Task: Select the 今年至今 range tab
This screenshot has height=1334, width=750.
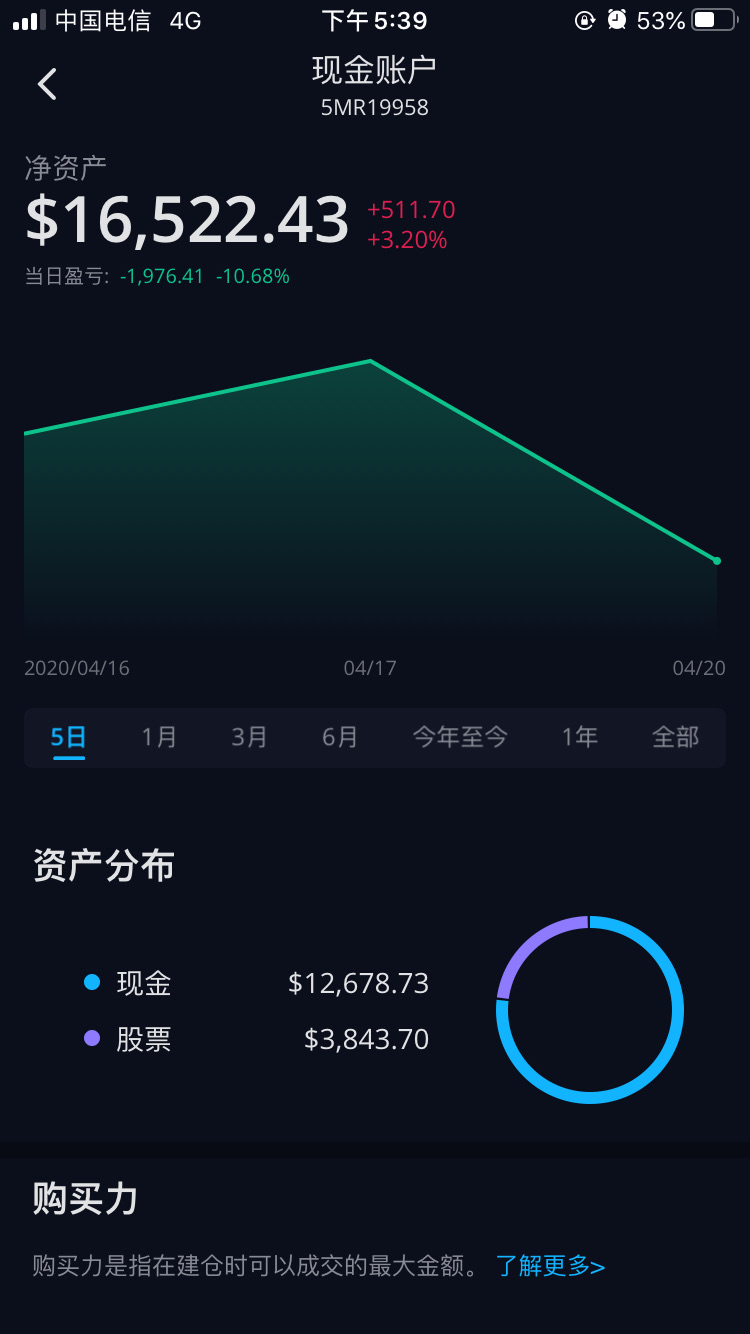Action: point(460,738)
